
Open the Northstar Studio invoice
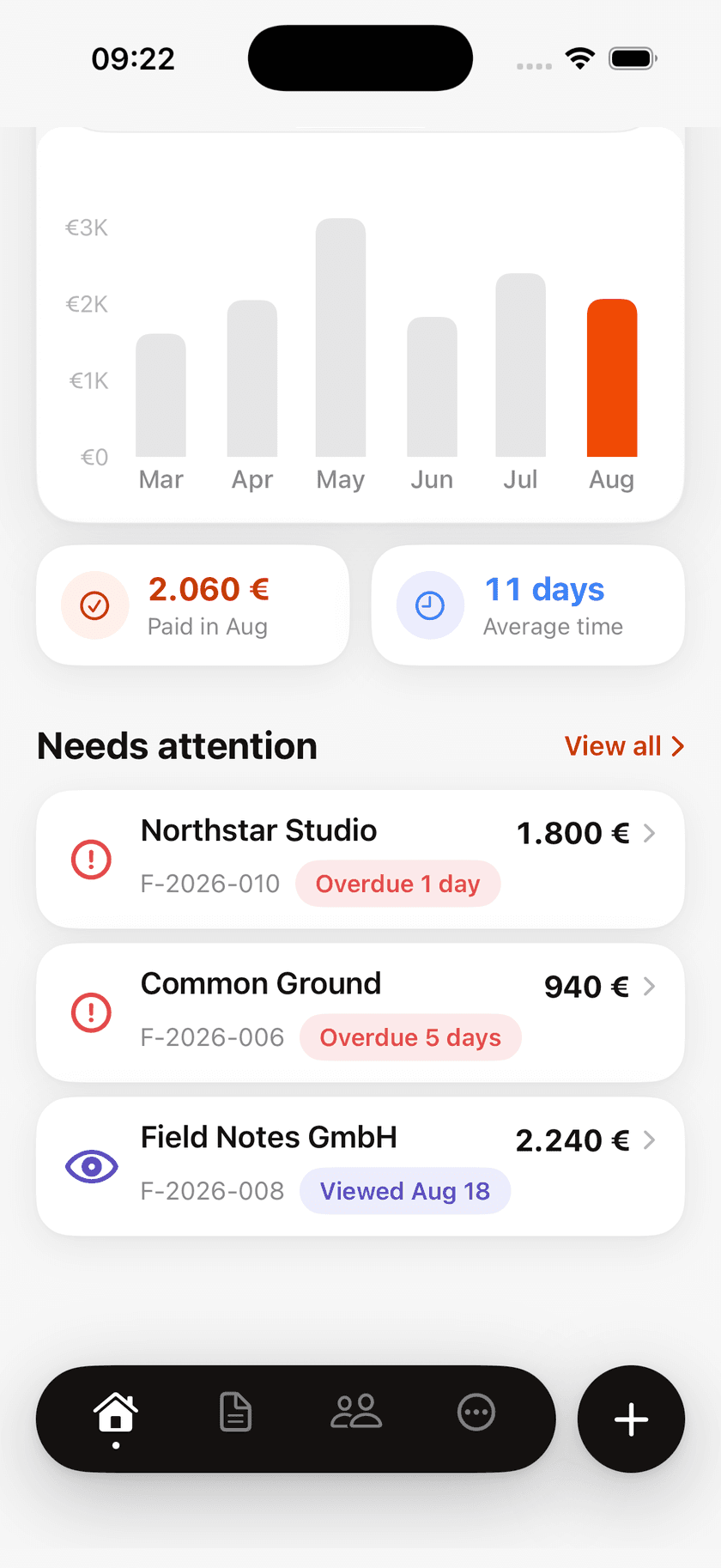point(360,859)
